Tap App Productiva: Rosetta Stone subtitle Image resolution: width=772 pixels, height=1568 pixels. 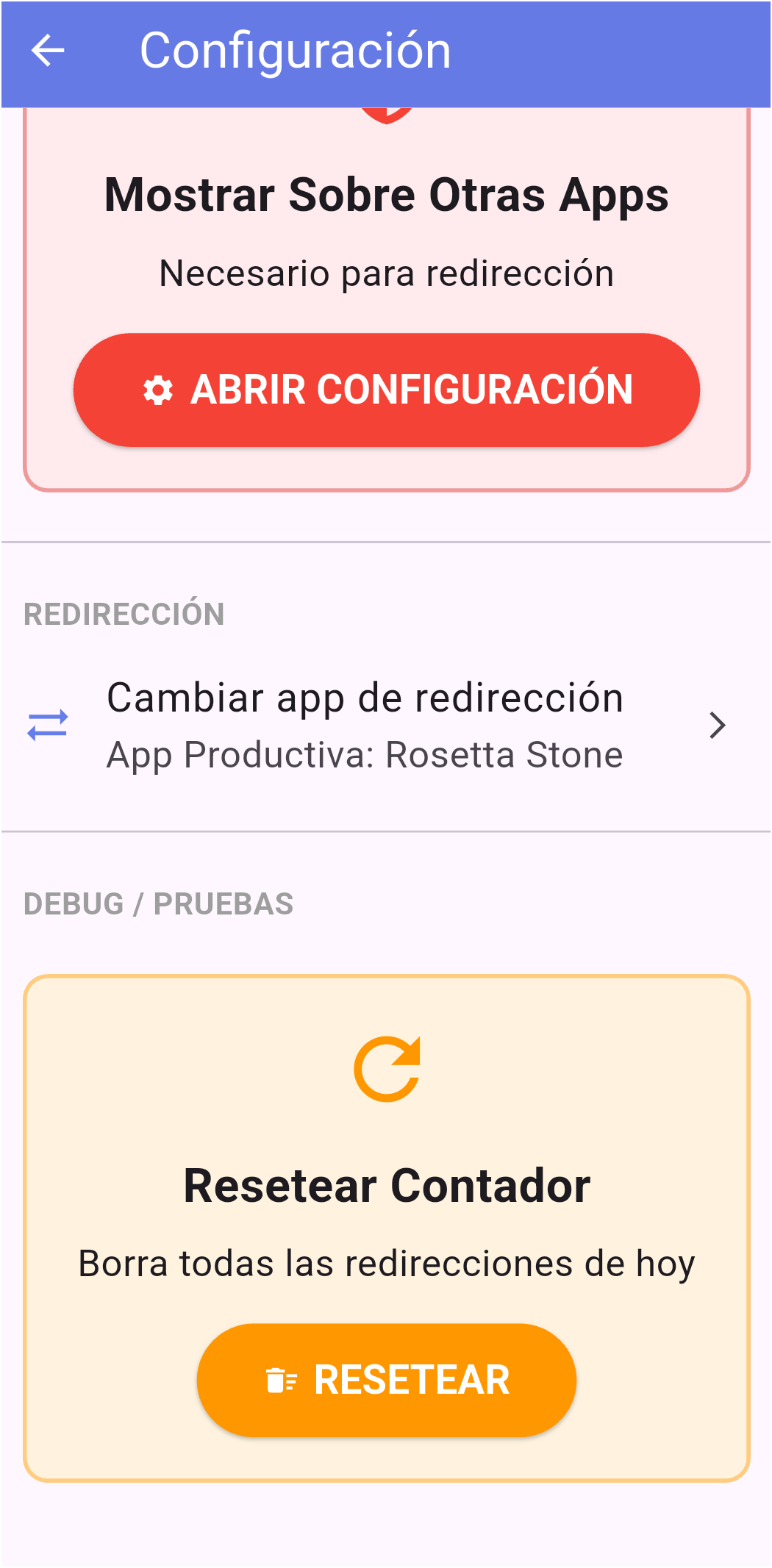click(x=365, y=754)
